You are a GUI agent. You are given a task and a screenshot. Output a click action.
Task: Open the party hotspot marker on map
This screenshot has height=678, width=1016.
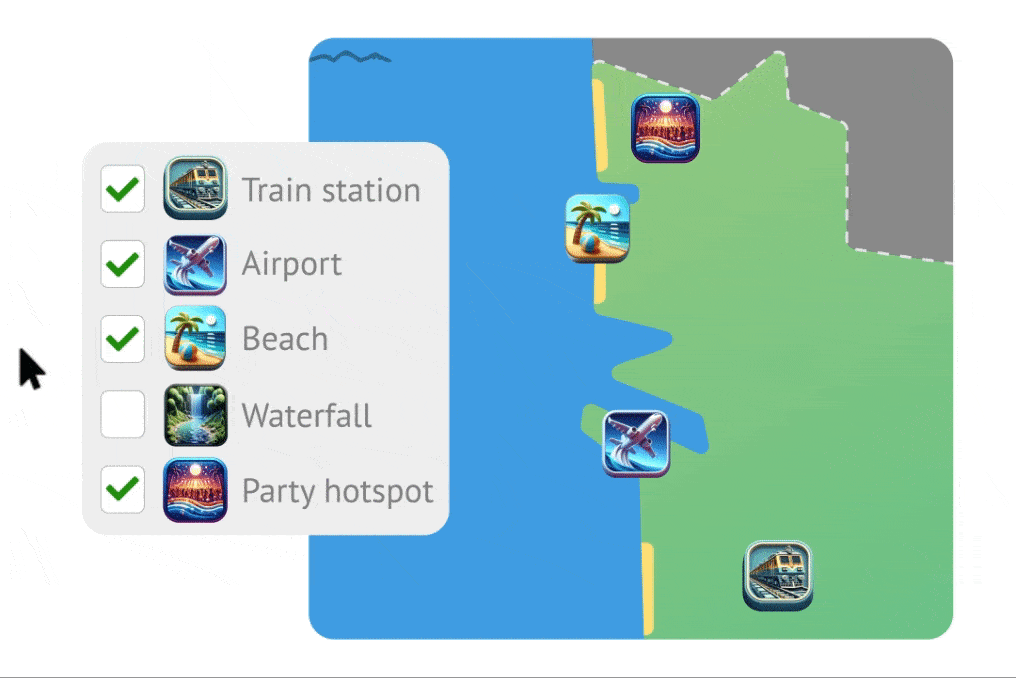[665, 128]
